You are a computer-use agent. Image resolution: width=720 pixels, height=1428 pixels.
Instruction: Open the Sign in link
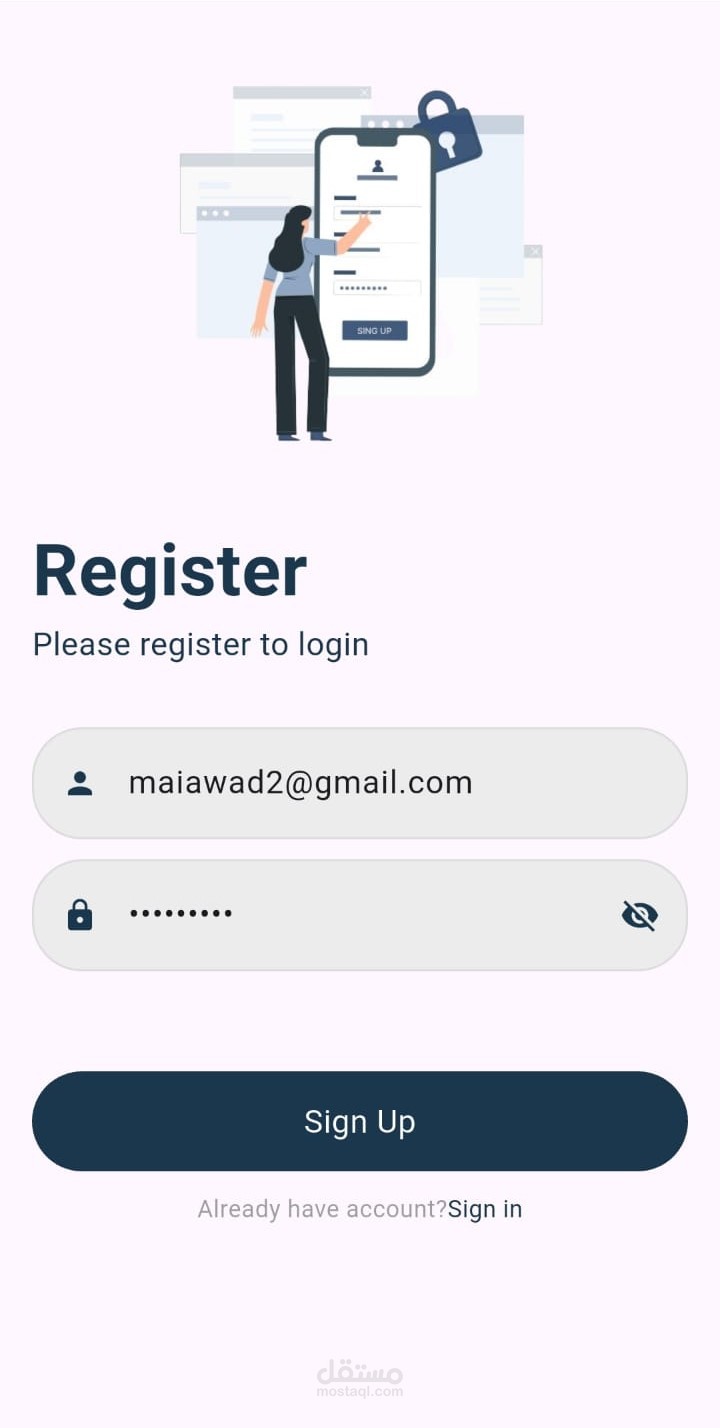(x=485, y=1209)
